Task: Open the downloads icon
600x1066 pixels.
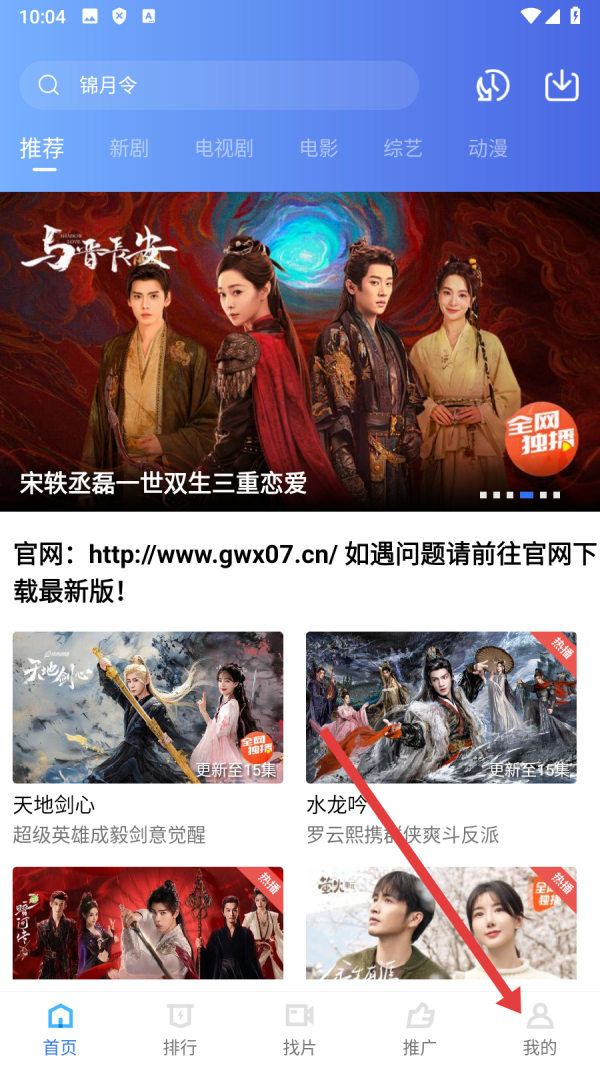Action: pos(562,86)
